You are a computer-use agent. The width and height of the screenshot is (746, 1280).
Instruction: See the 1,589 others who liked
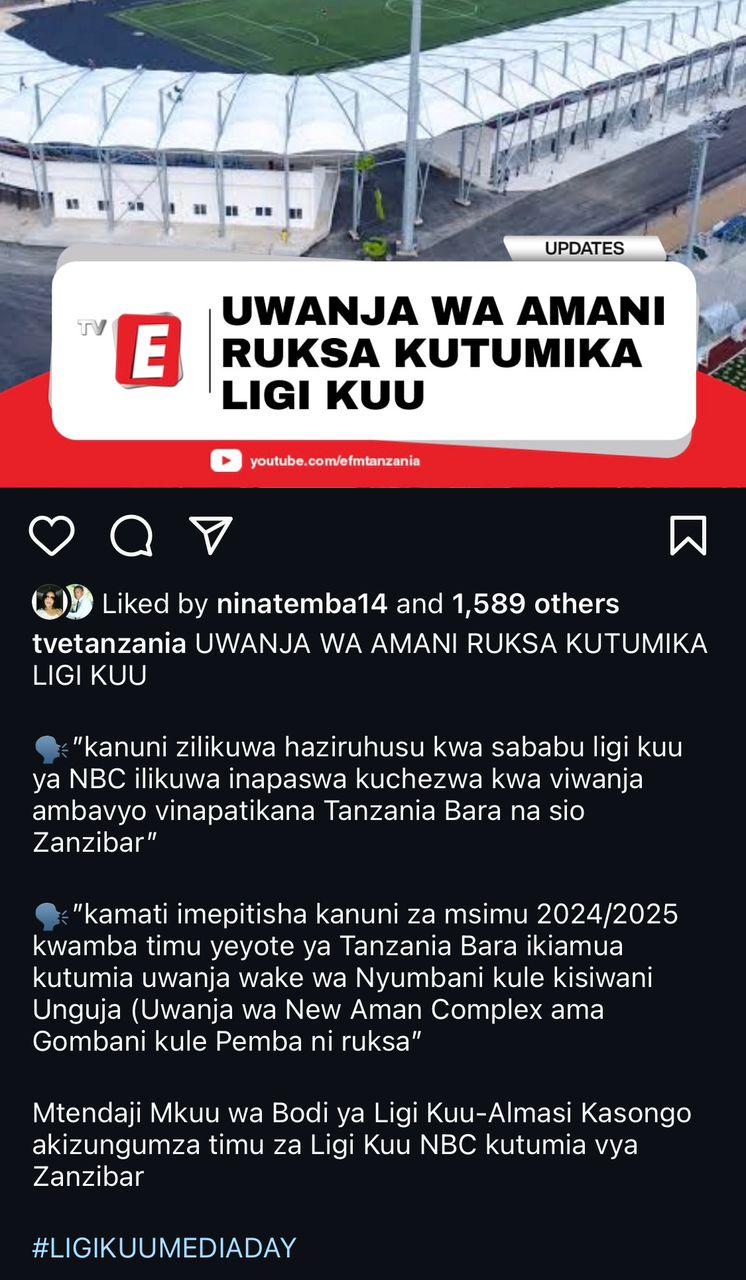[535, 604]
